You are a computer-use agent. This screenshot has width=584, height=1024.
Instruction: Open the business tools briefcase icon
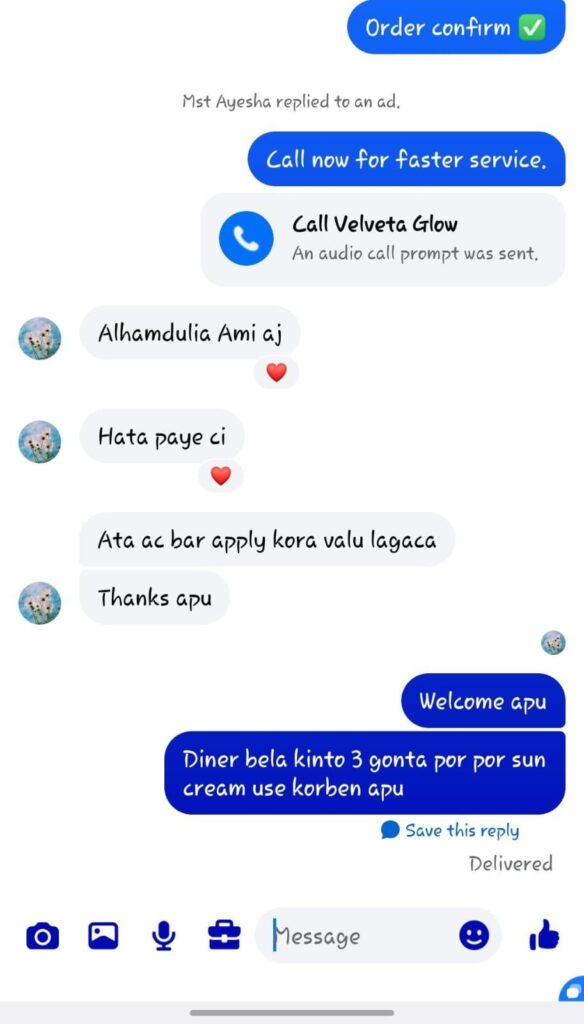pyautogui.click(x=224, y=935)
